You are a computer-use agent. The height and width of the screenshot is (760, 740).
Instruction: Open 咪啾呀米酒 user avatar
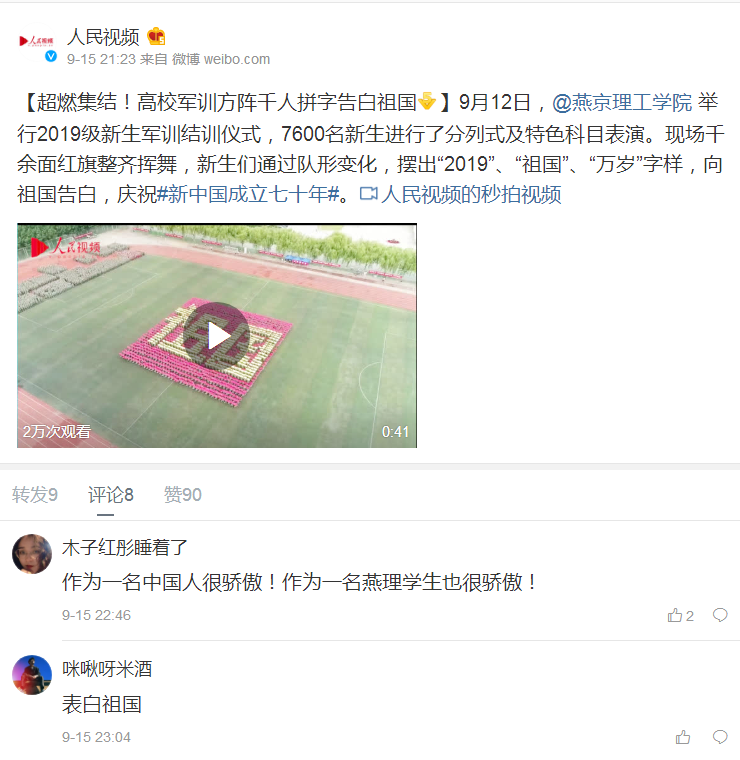click(32, 675)
